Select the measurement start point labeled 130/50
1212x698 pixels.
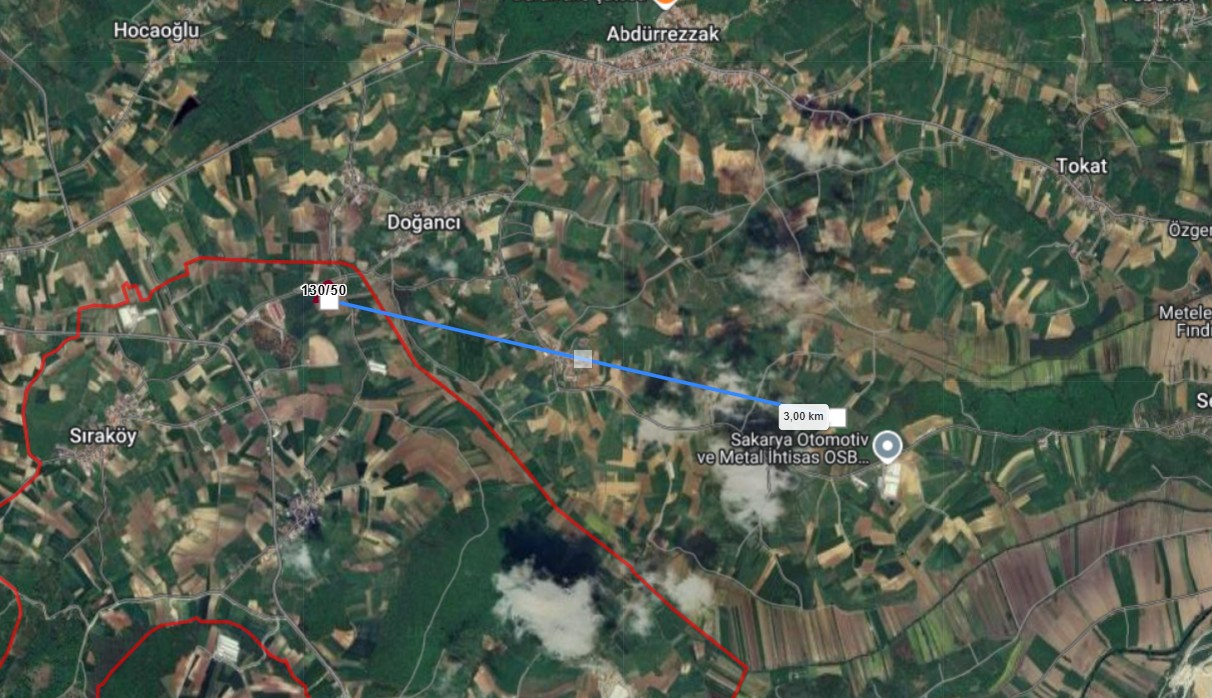[329, 303]
